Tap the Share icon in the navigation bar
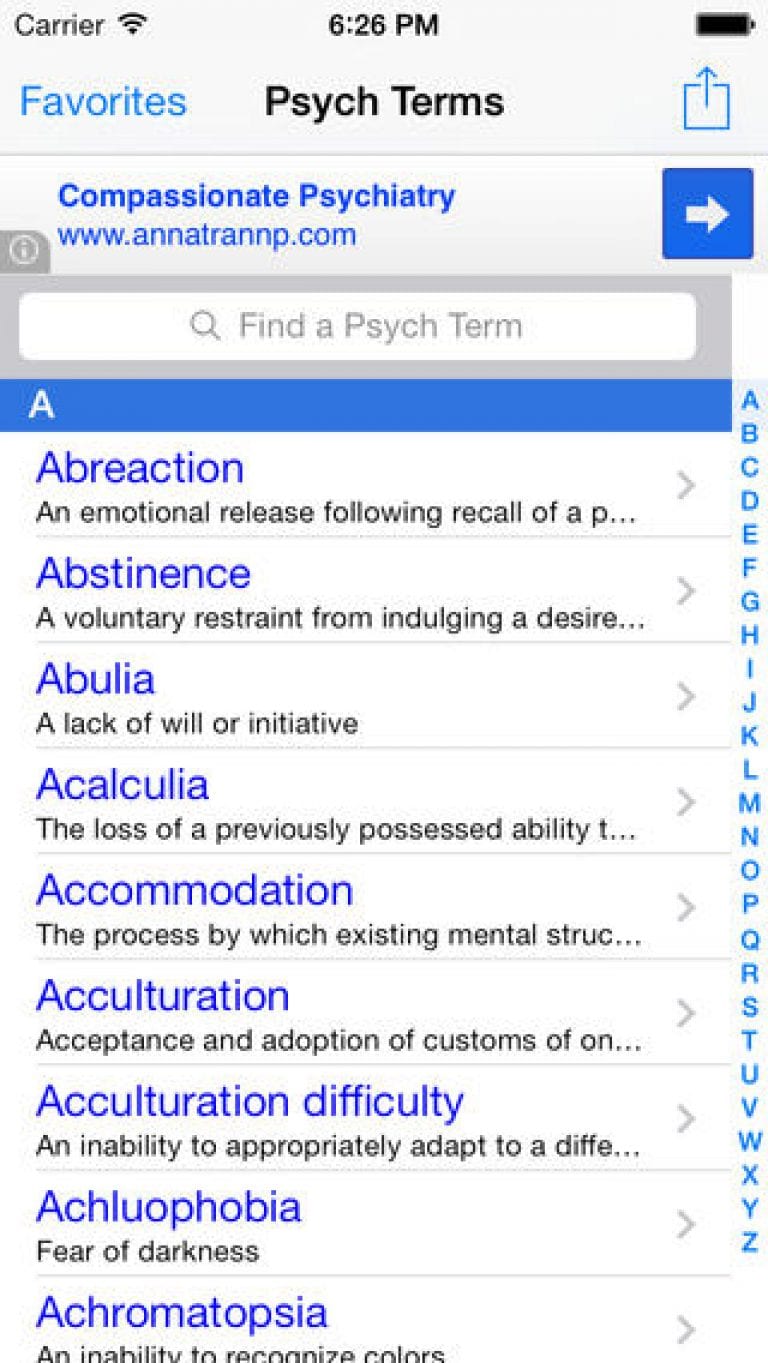This screenshot has height=1363, width=768. click(707, 101)
